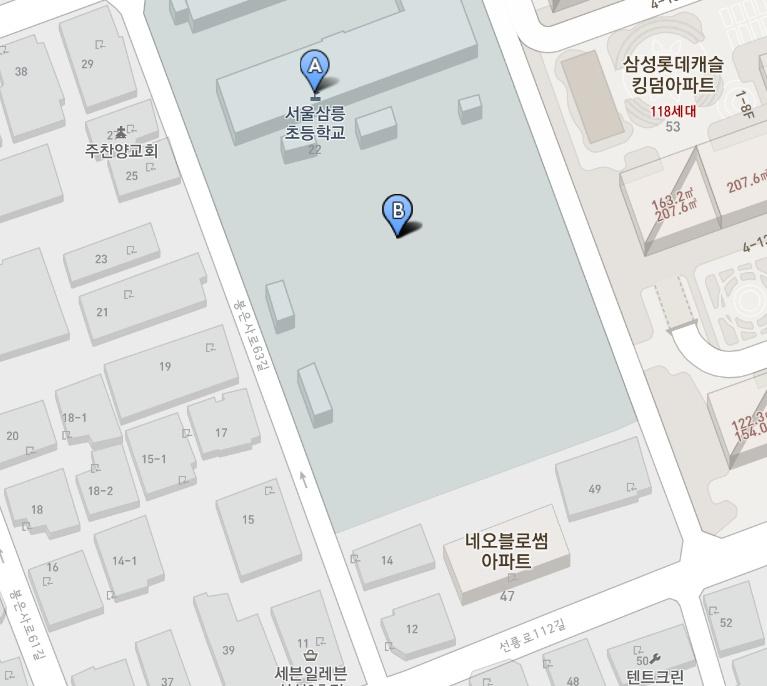Open the 주찬양교회 church place label
Screen dimensions: 767x686
121,150
